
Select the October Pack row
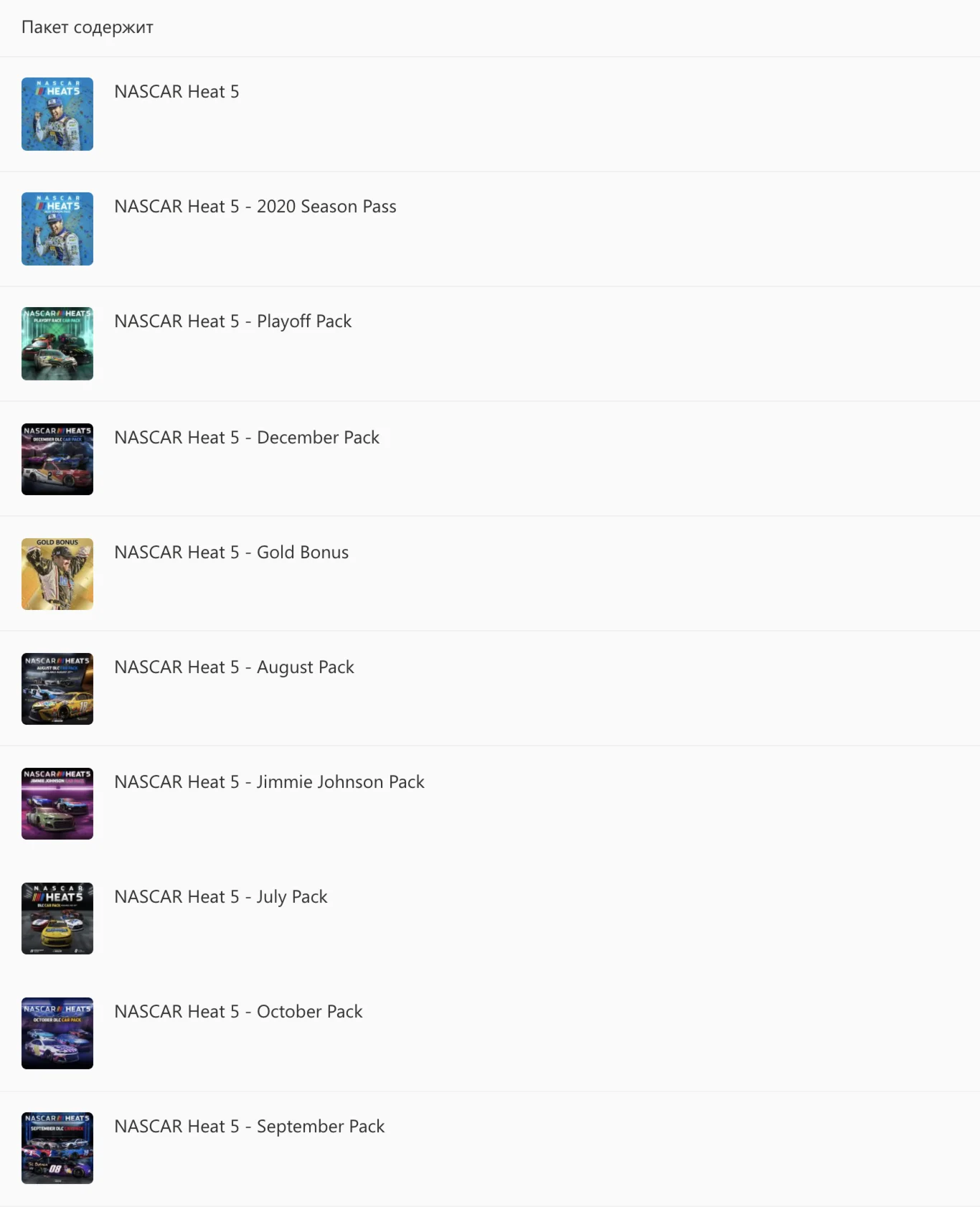[x=238, y=1013]
